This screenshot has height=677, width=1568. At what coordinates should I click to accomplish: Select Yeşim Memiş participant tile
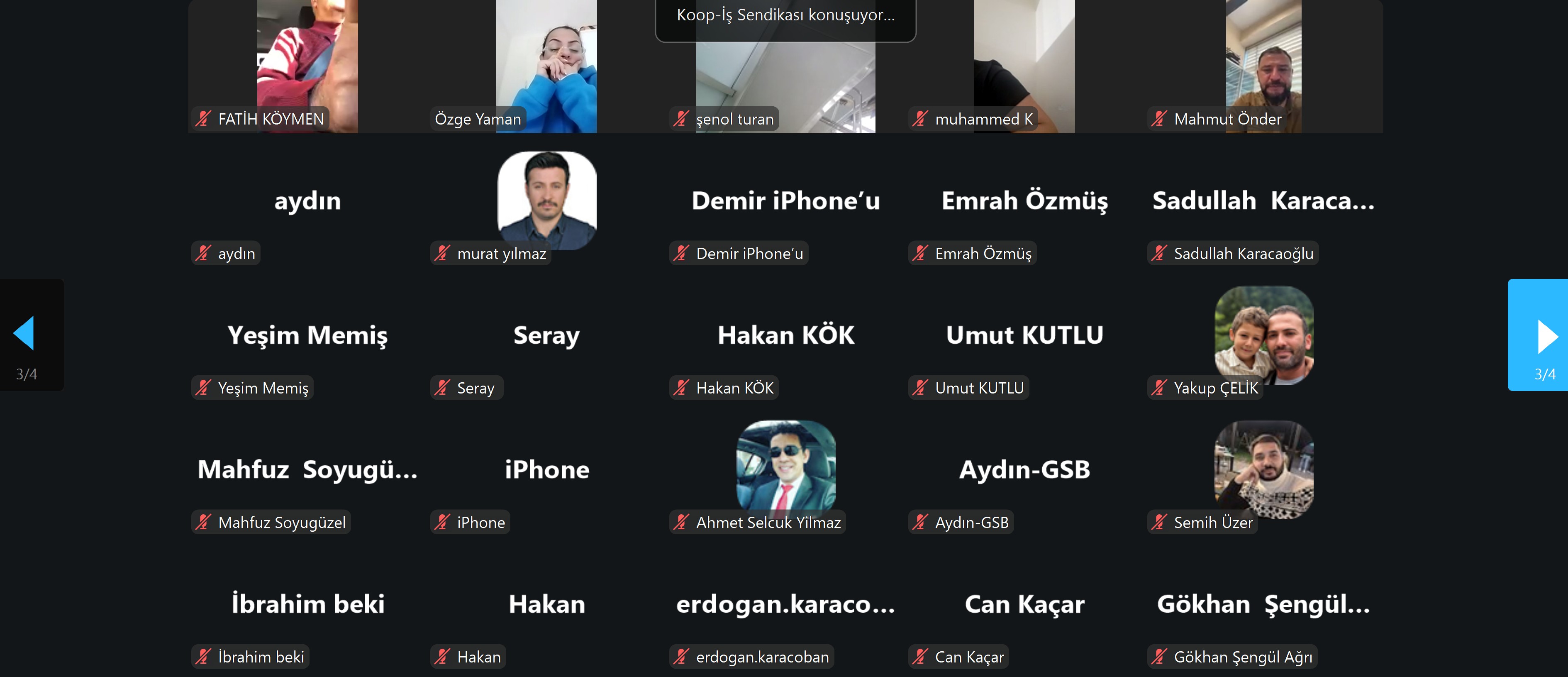tap(307, 335)
